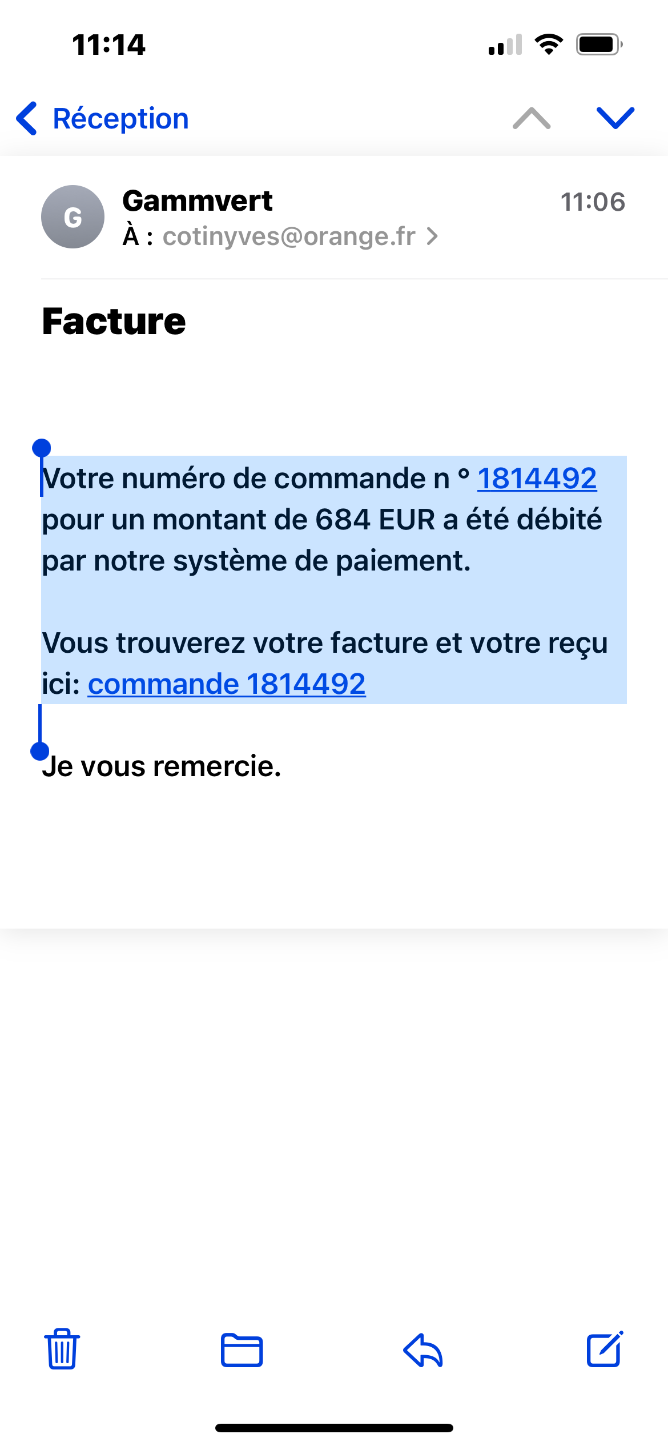Delete this email with the trash icon
This screenshot has width=668, height=1445.
62,1349
